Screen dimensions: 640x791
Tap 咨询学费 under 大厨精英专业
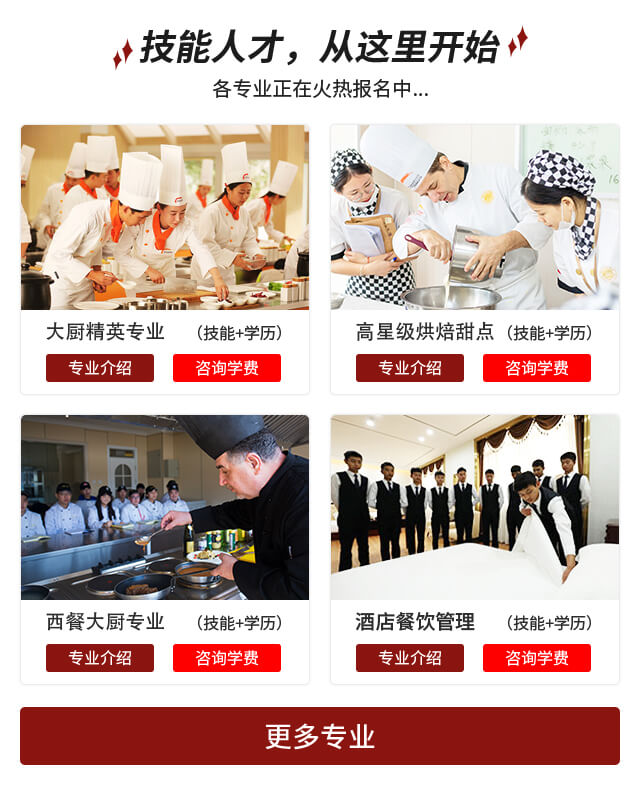[x=227, y=368]
